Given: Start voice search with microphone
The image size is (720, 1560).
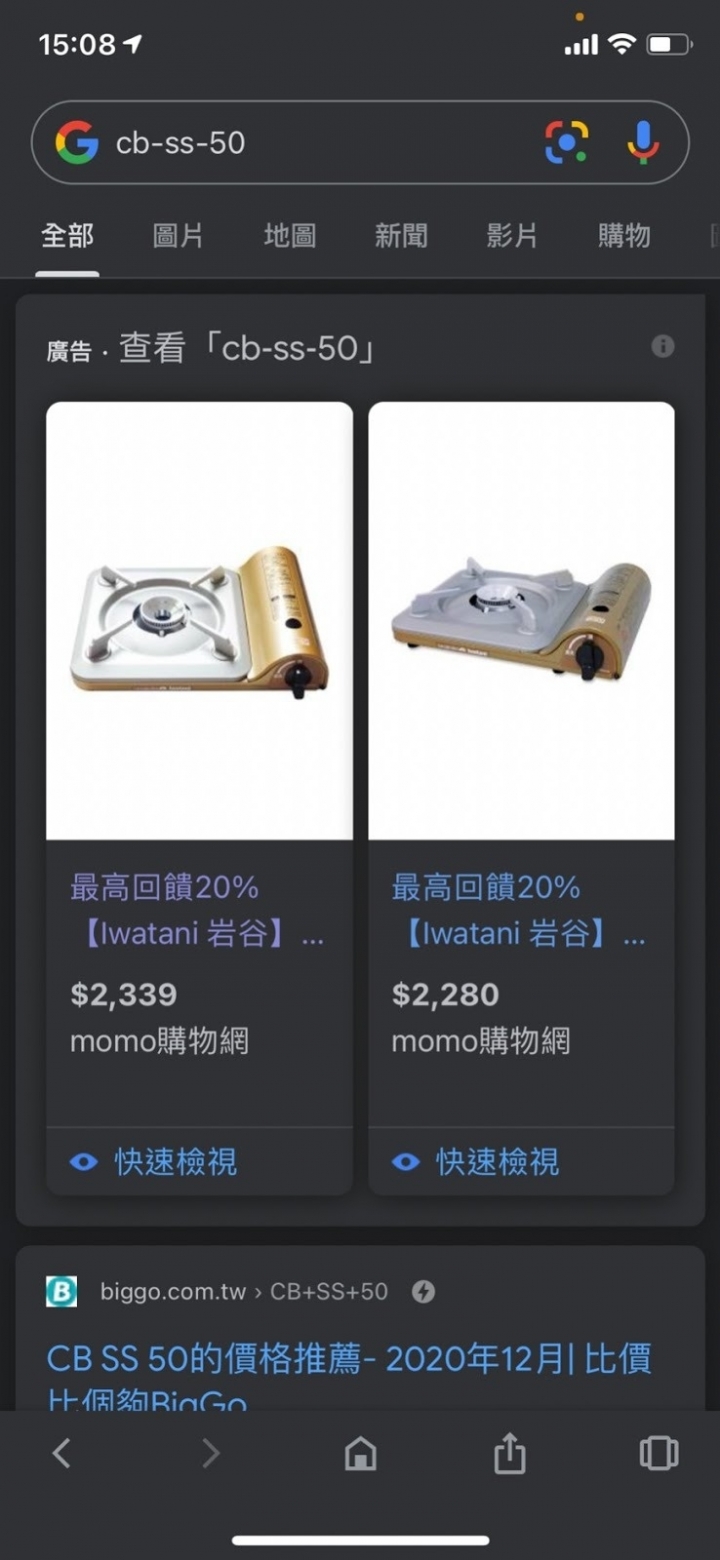Looking at the screenshot, I should tap(643, 142).
